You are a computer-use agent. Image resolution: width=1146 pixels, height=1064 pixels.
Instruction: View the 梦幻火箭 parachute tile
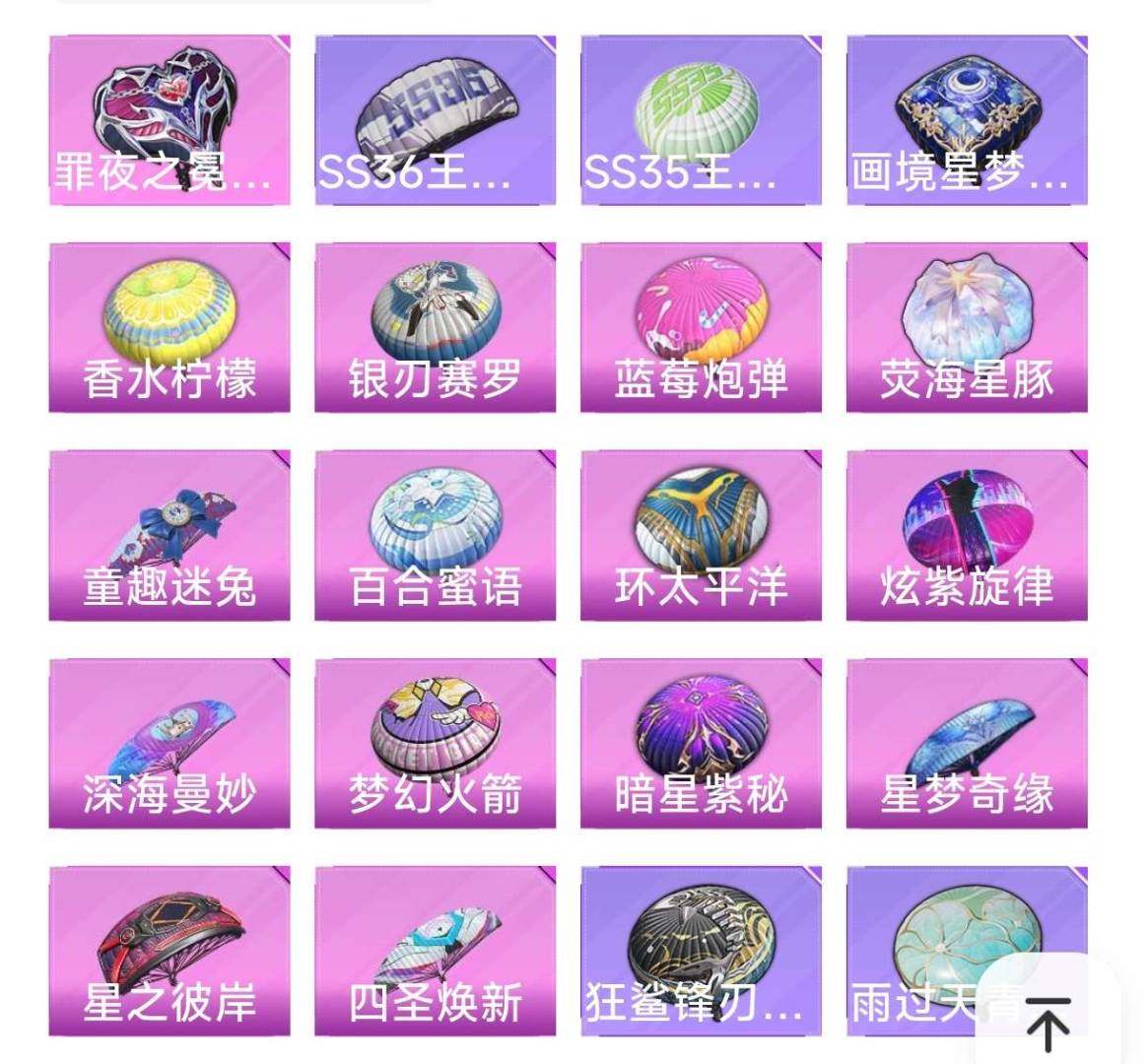[x=435, y=743]
